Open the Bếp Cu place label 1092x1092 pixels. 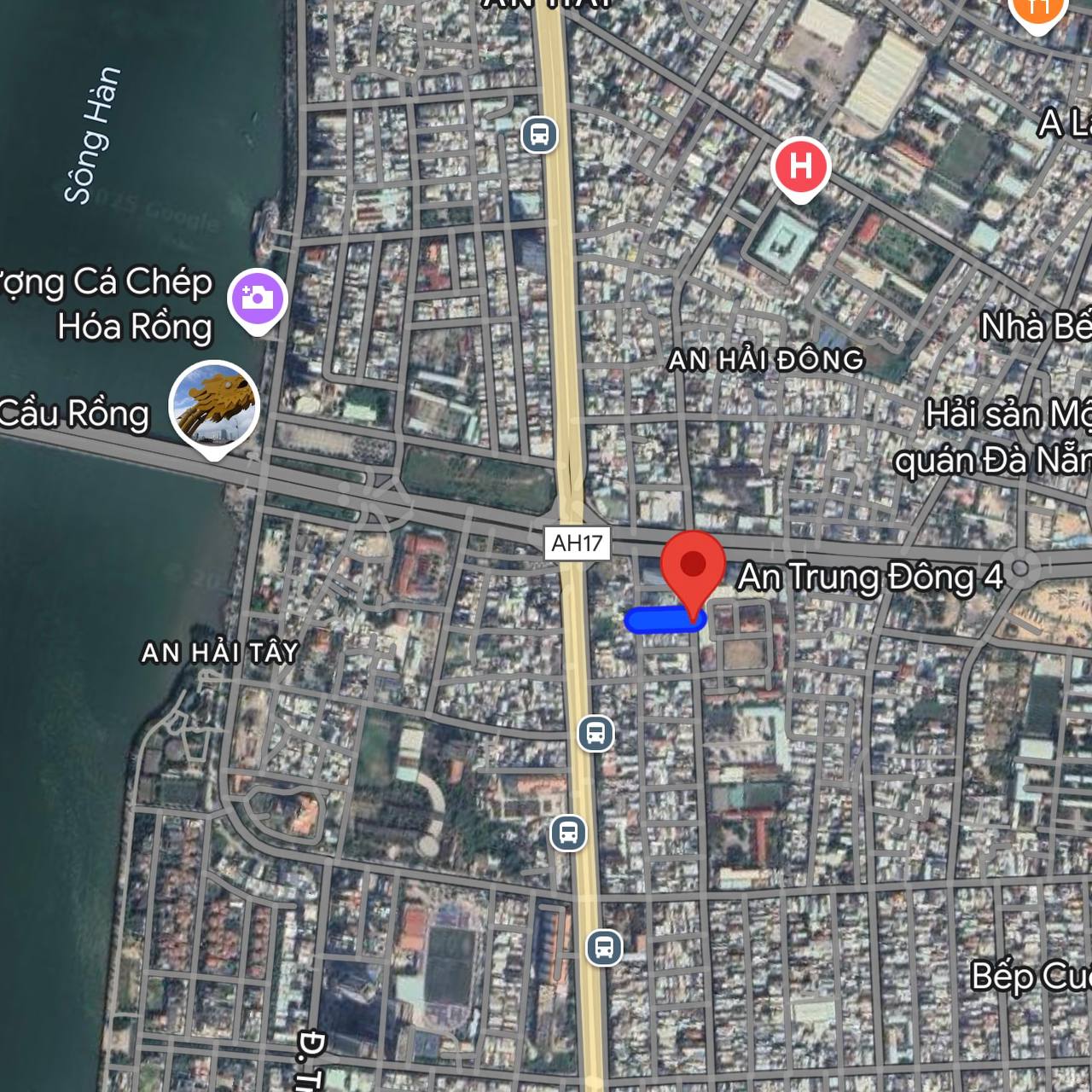[1031, 977]
